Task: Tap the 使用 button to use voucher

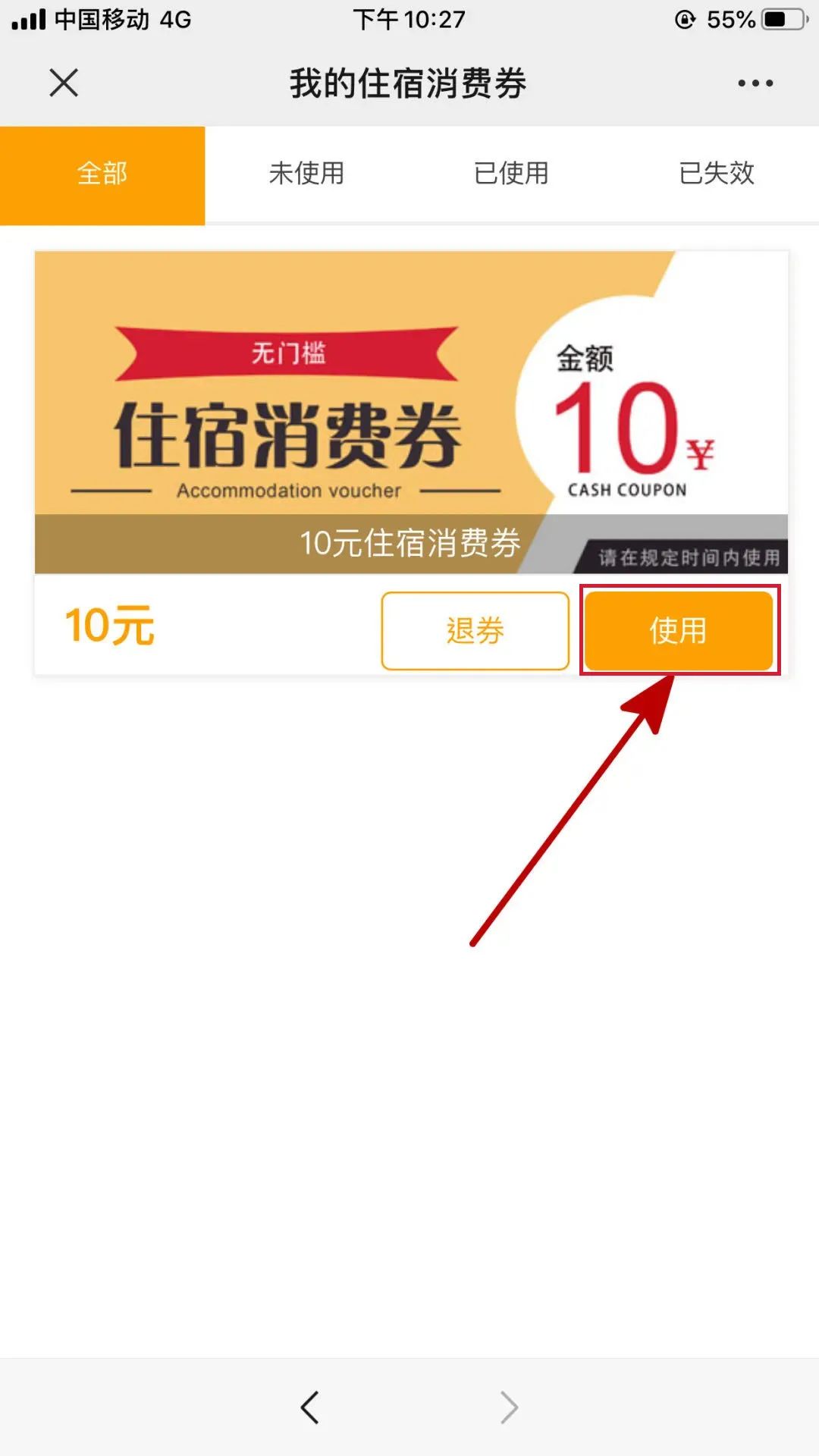Action: pyautogui.click(x=679, y=631)
